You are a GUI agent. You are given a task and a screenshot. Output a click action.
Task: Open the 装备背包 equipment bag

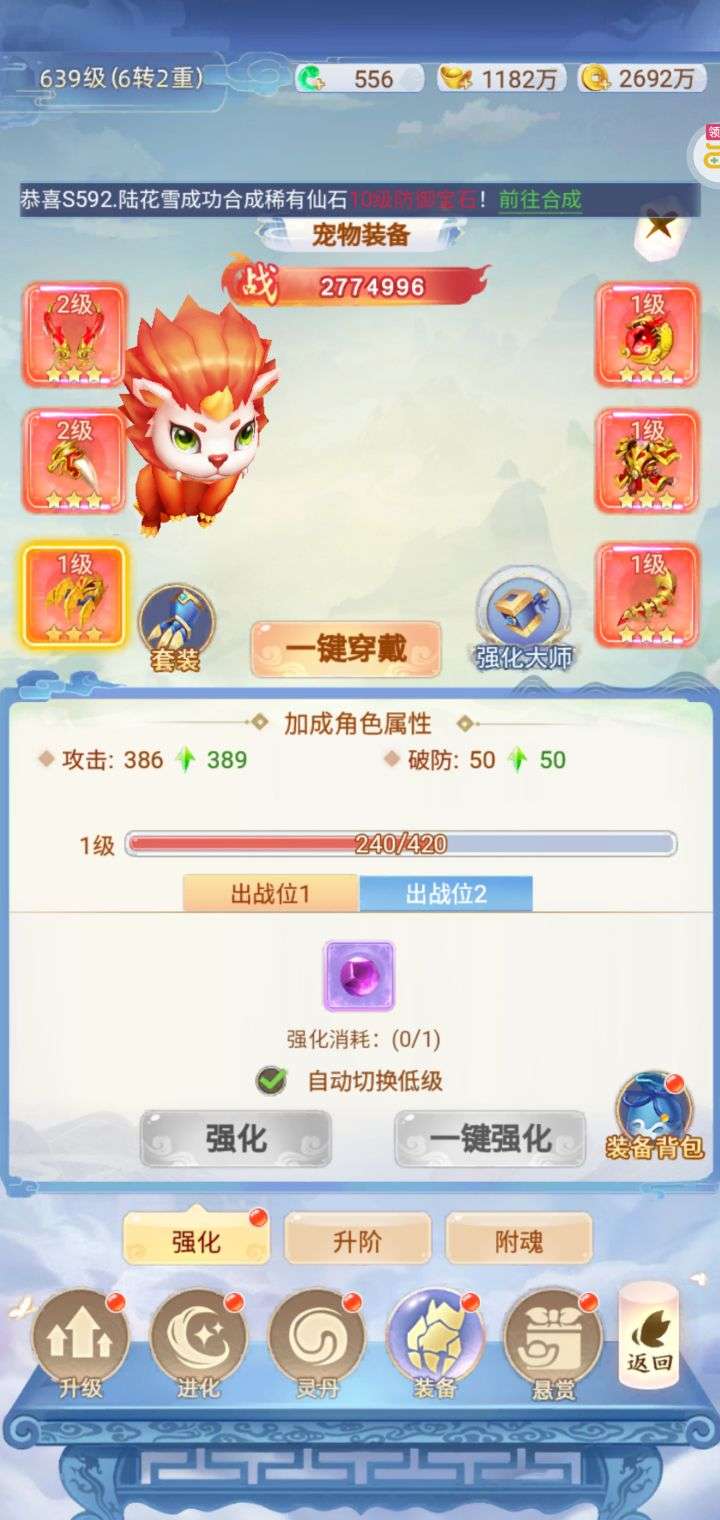point(655,1116)
